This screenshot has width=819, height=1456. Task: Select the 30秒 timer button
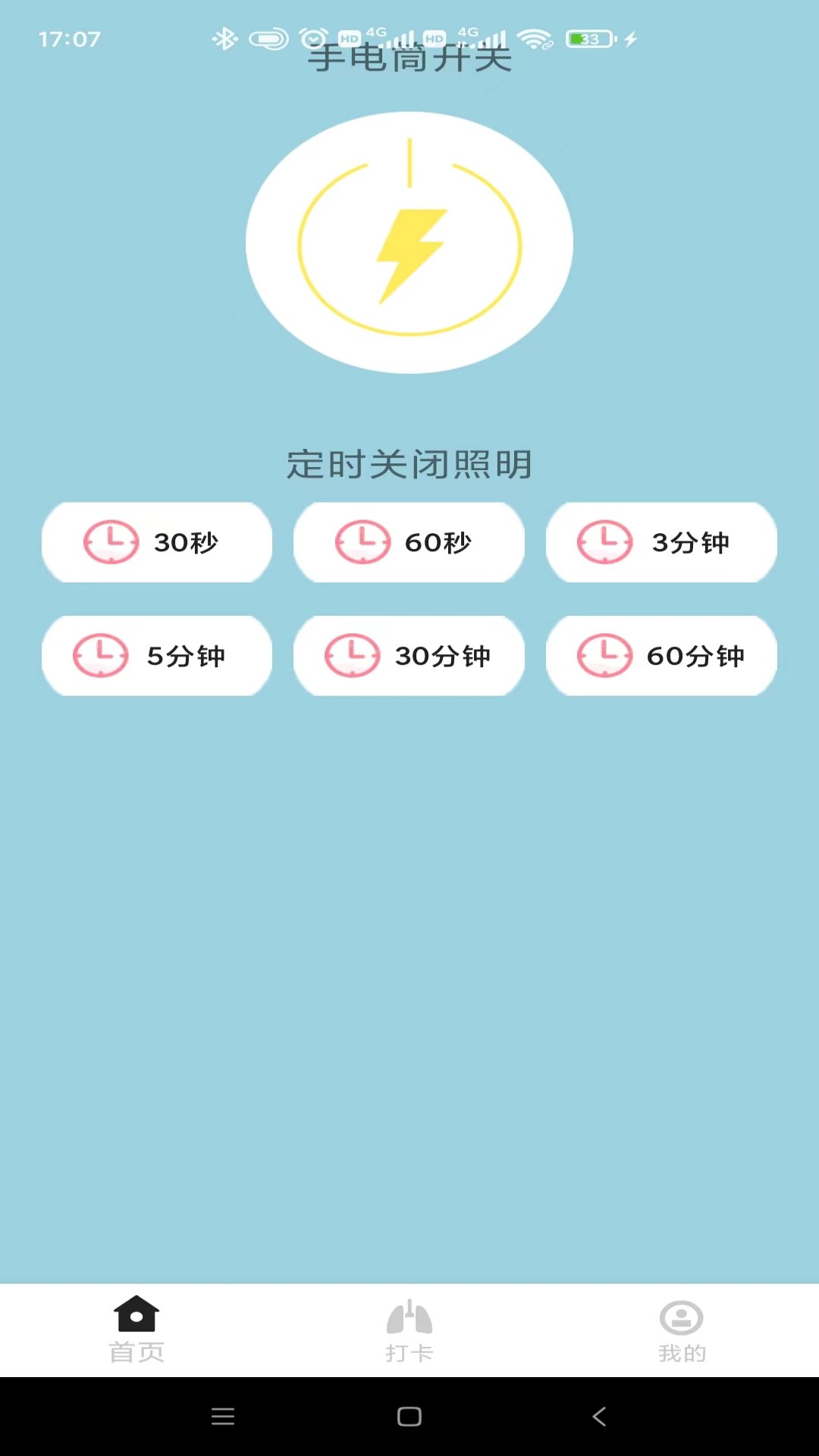(156, 542)
